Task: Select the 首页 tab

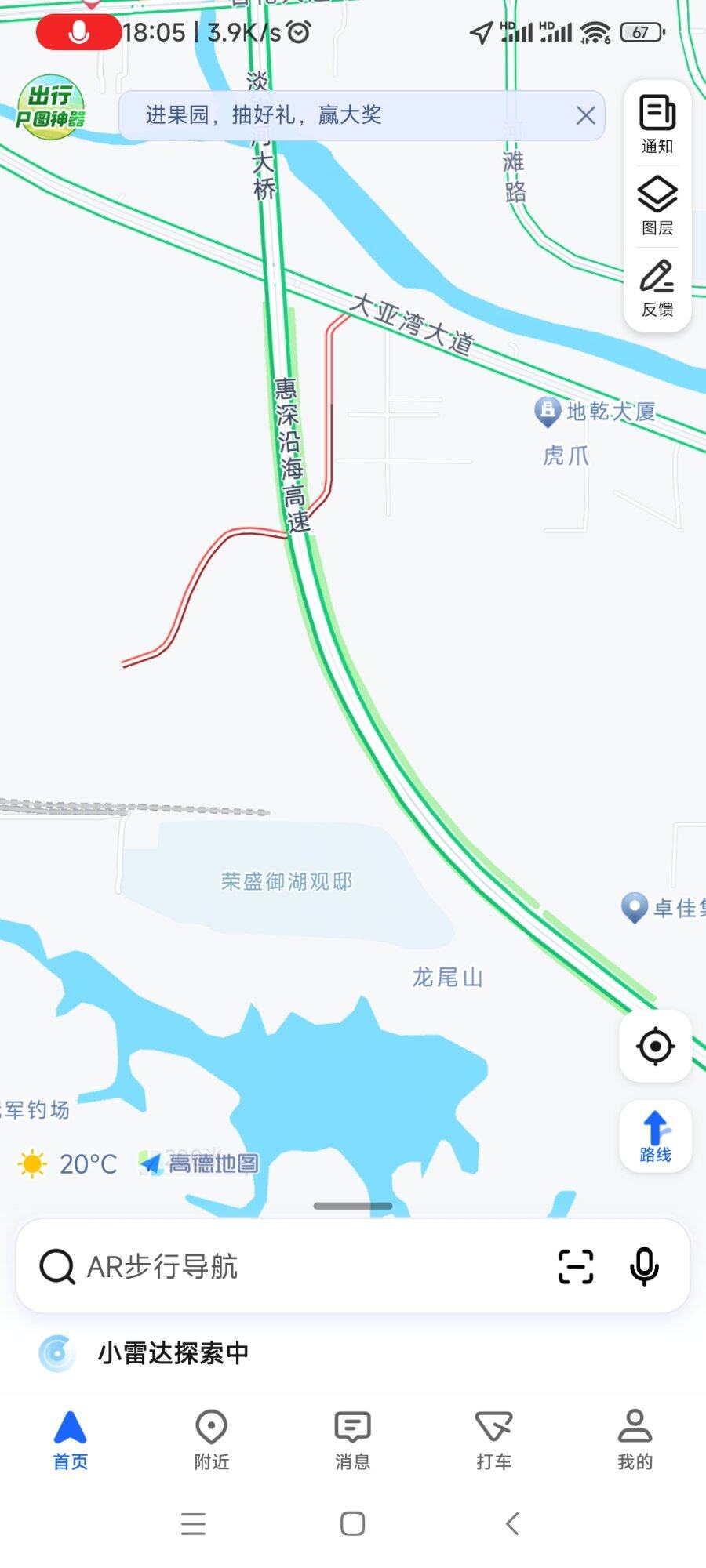Action: [x=71, y=1439]
